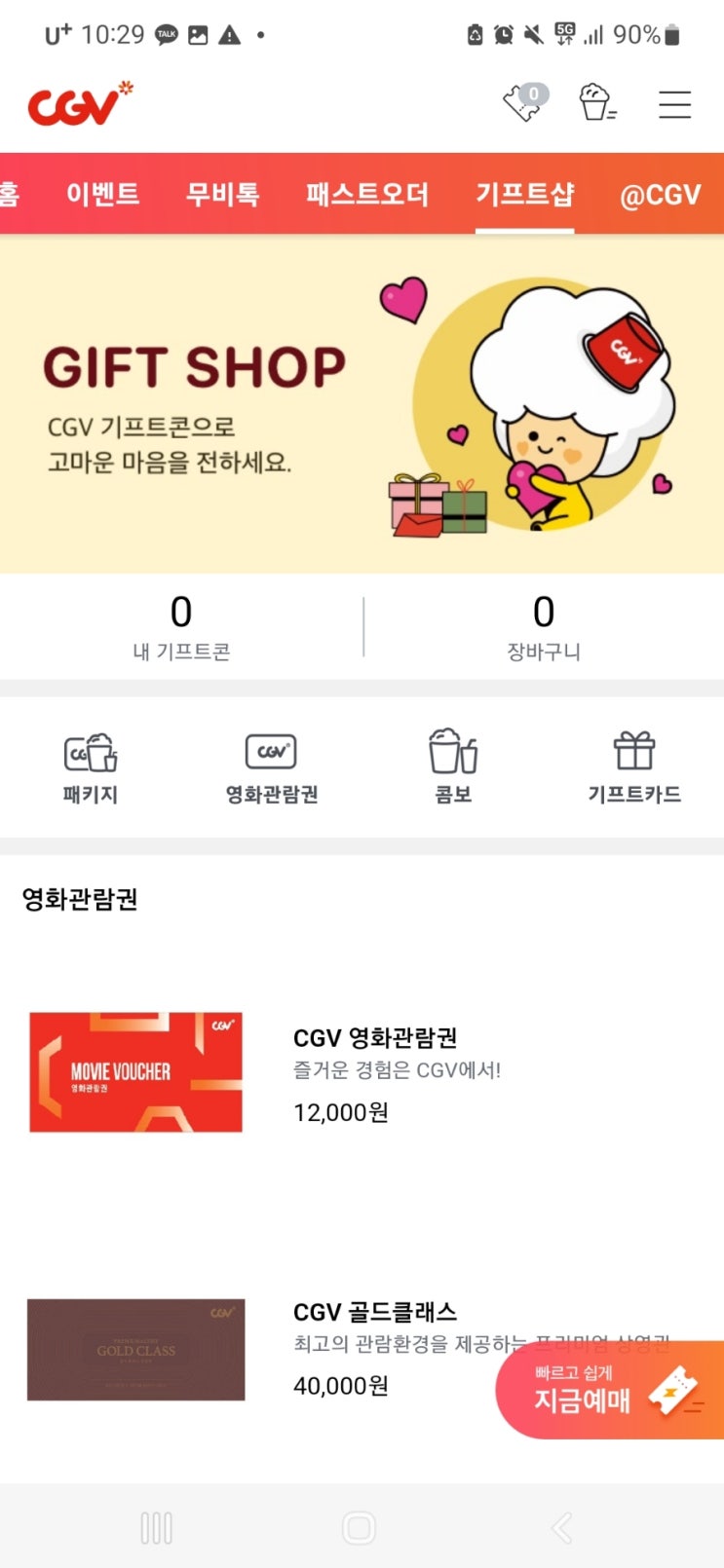This screenshot has height=1568, width=724.
Task: Go to the @CGV tab
Action: 660,195
